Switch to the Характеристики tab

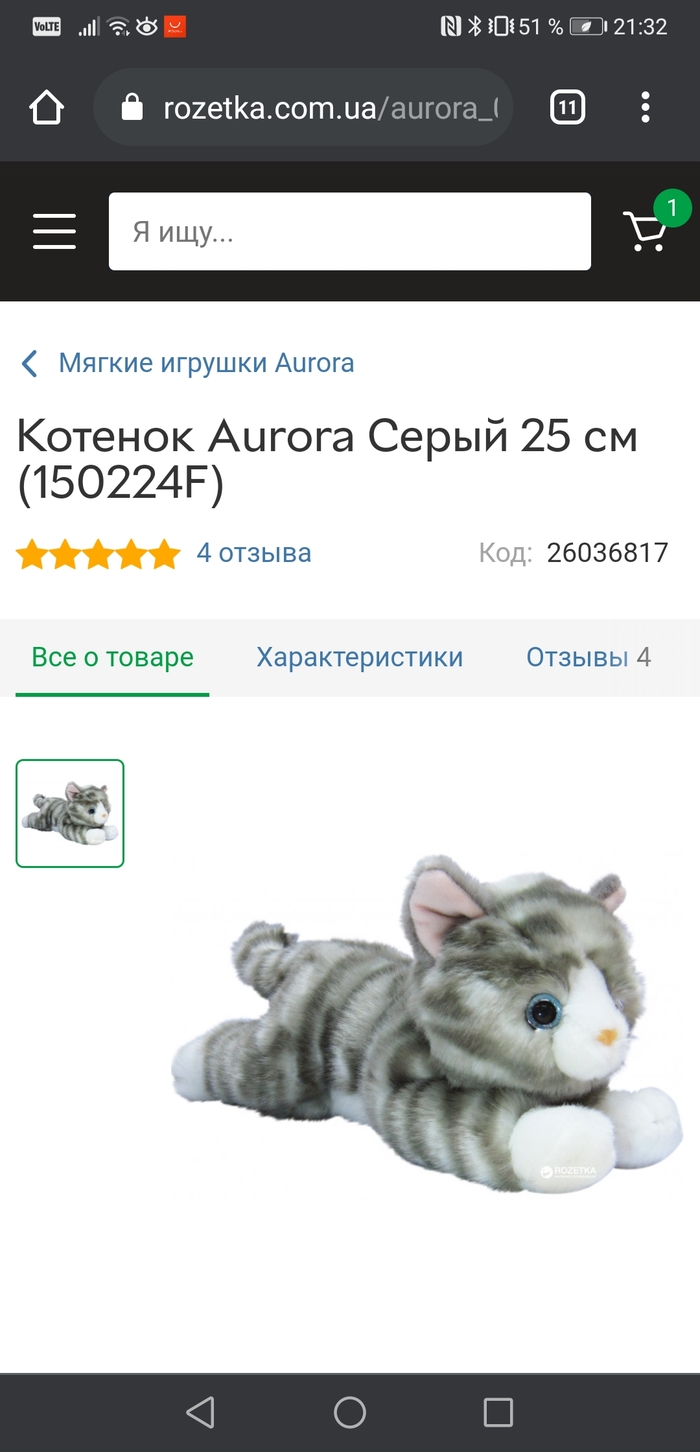tap(359, 657)
